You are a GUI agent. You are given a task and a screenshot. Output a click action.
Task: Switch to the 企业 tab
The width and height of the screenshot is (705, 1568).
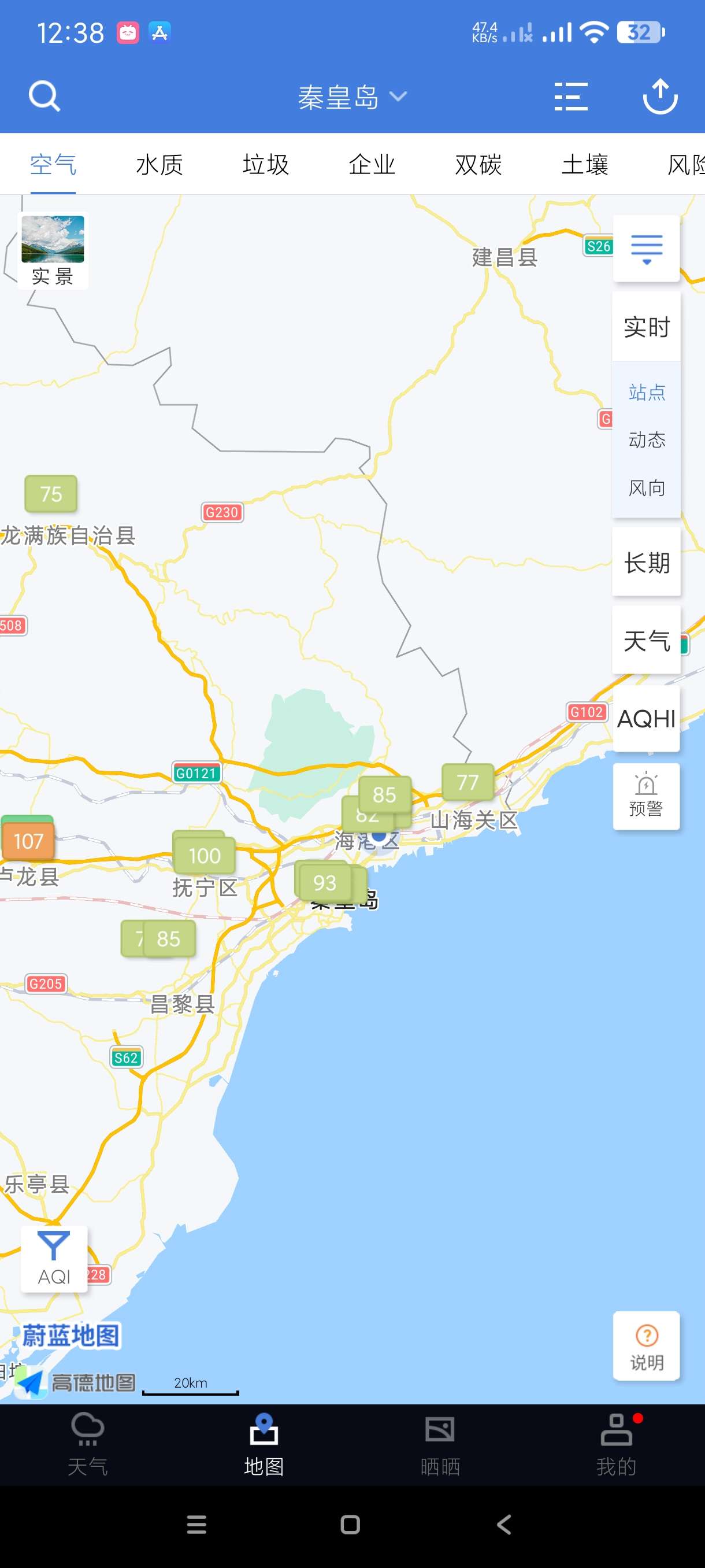[372, 164]
